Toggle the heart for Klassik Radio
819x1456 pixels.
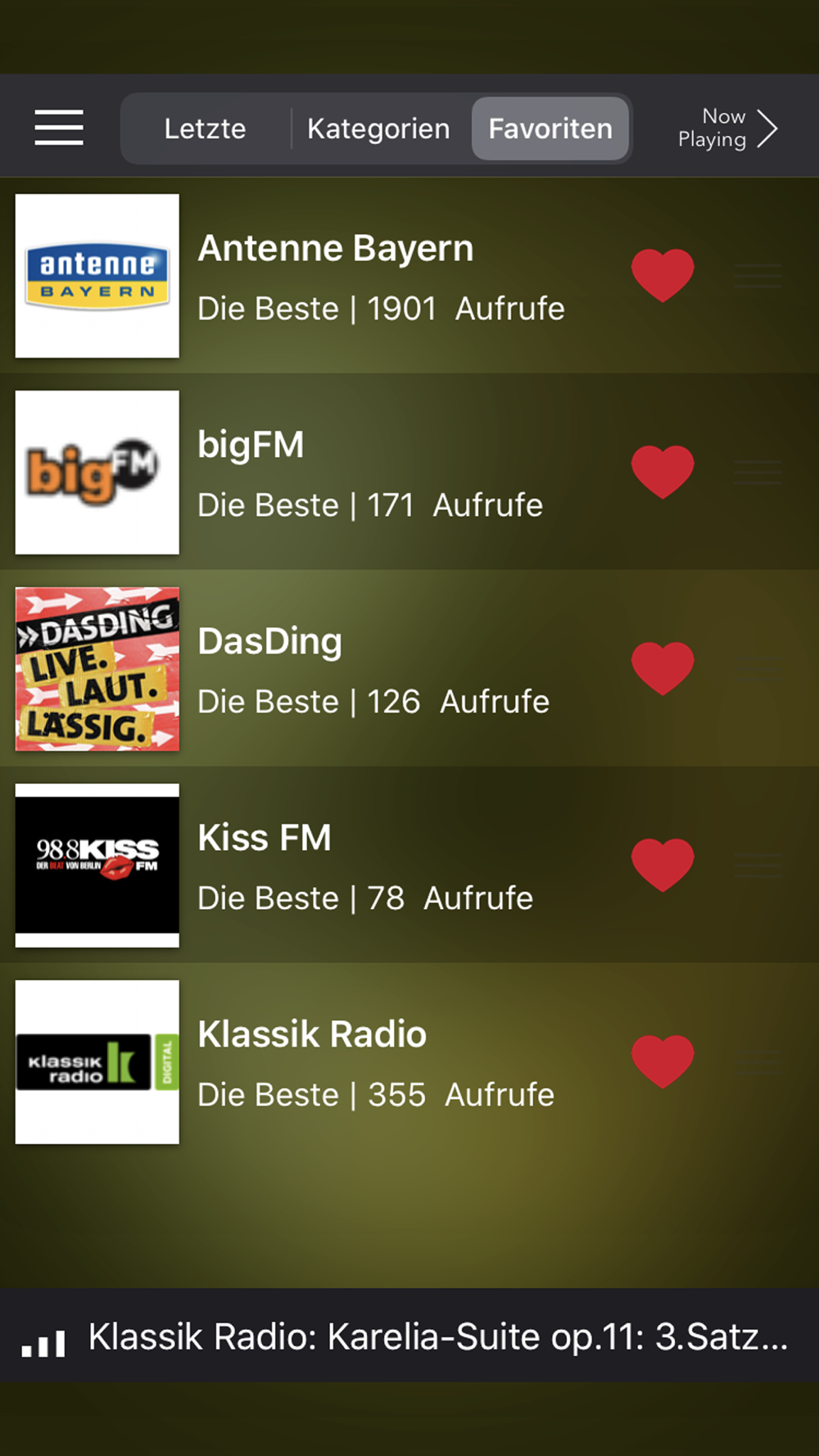tap(663, 1061)
